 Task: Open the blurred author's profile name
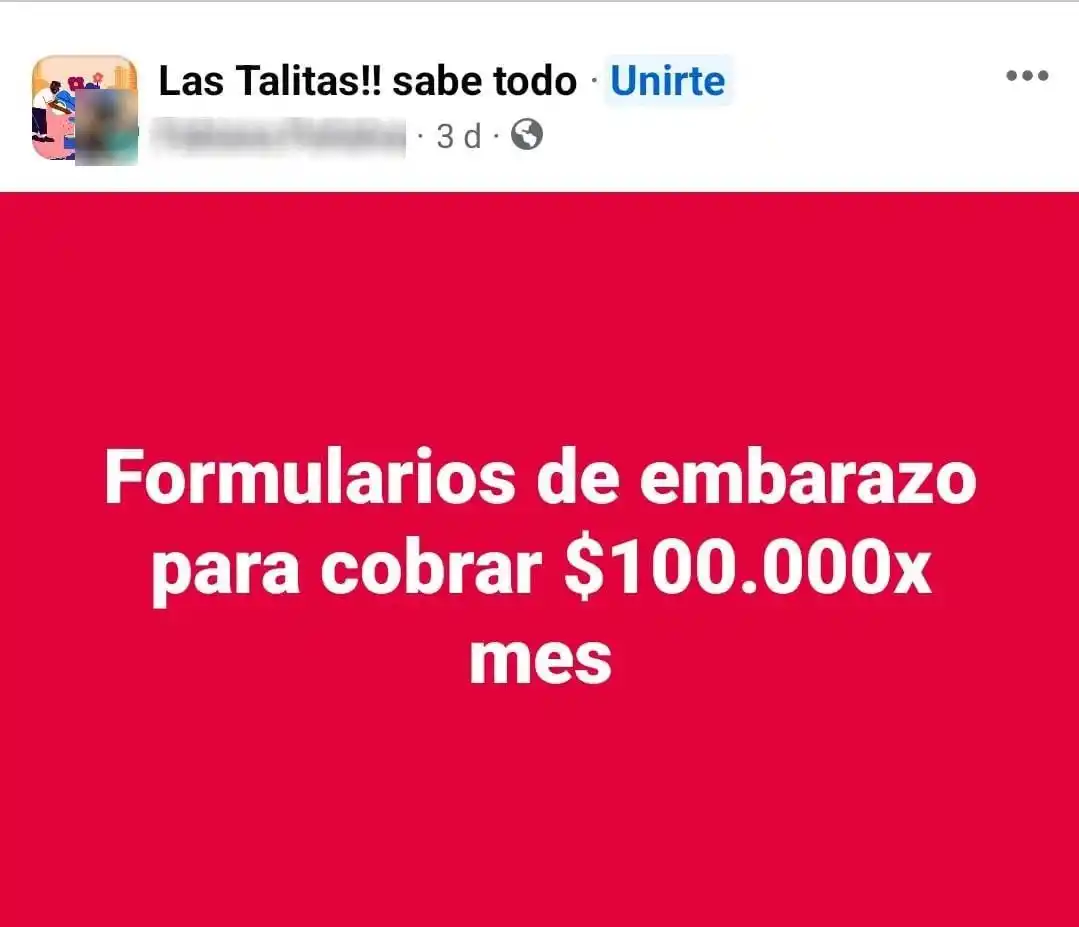coord(282,136)
